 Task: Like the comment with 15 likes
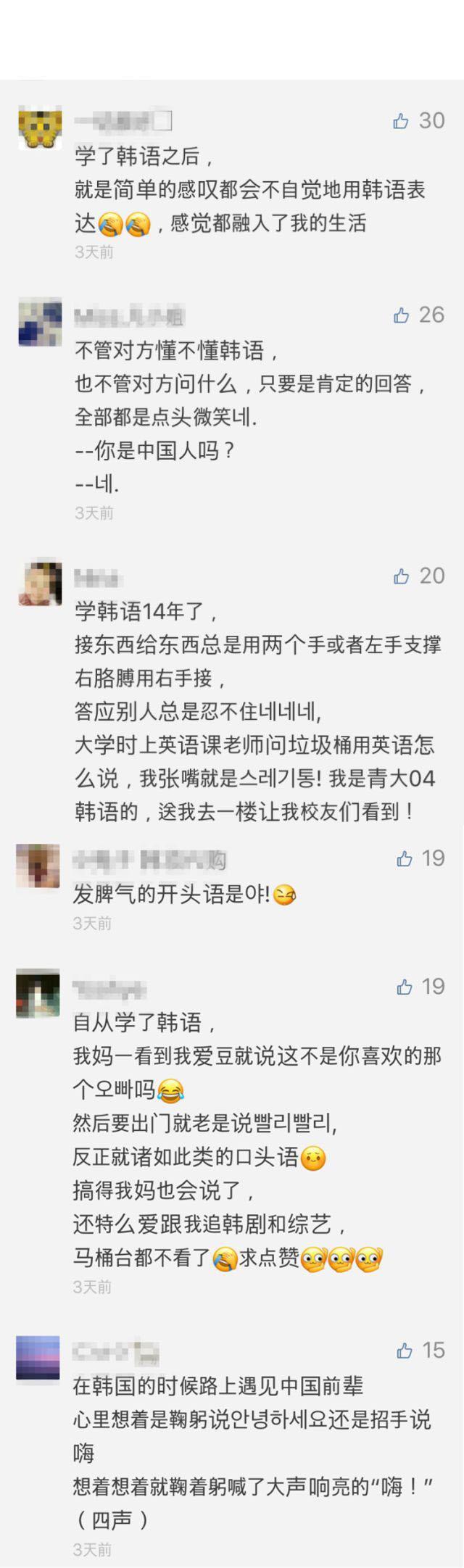click(x=404, y=1350)
